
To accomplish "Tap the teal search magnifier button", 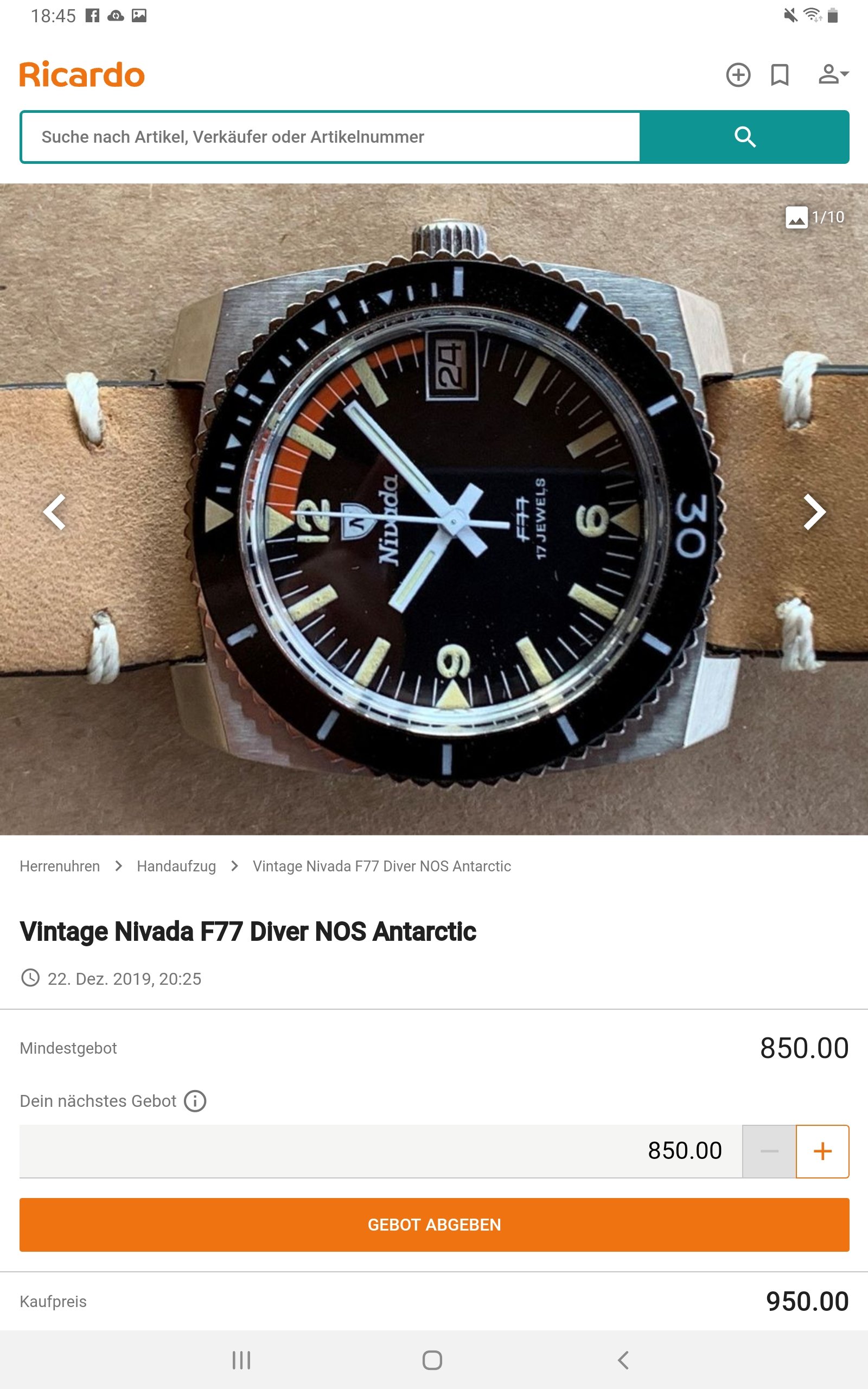I will [744, 137].
